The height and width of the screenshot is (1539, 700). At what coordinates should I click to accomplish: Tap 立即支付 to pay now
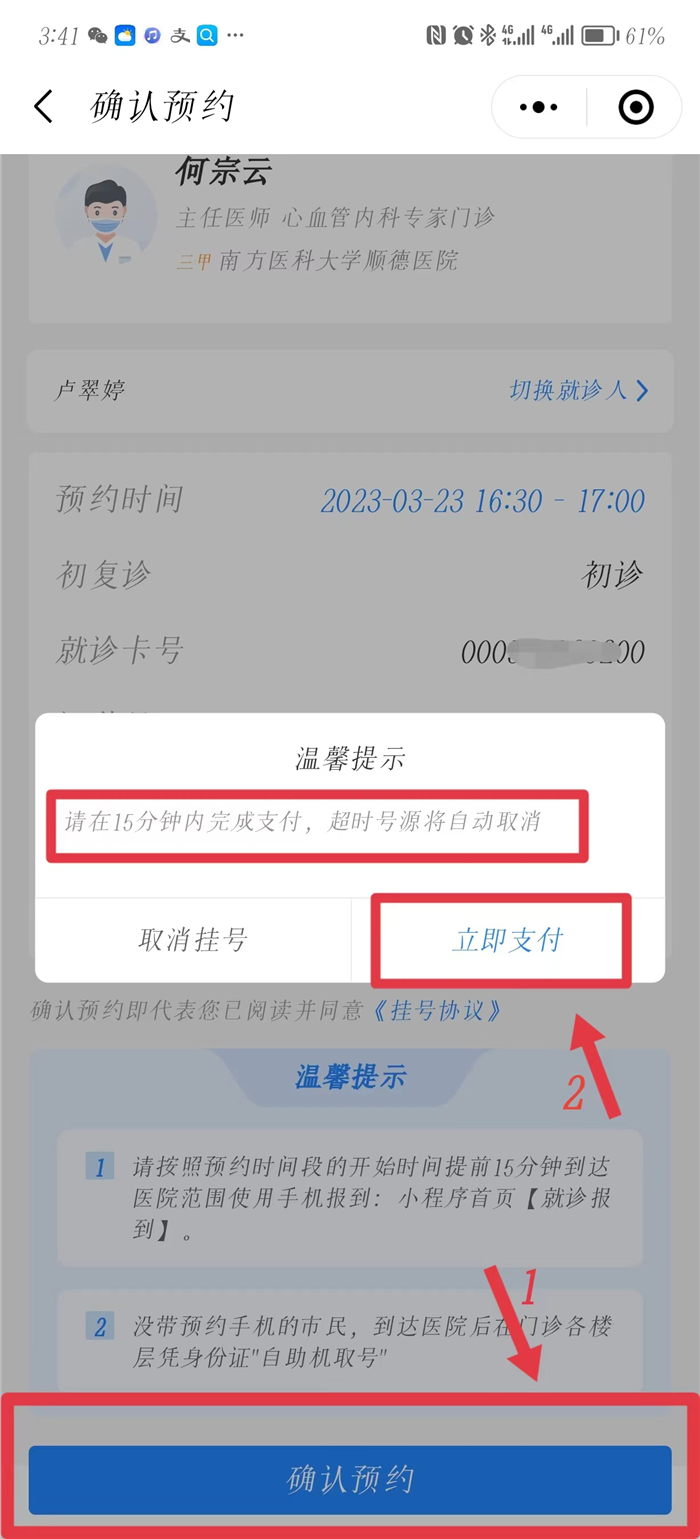tap(507, 940)
